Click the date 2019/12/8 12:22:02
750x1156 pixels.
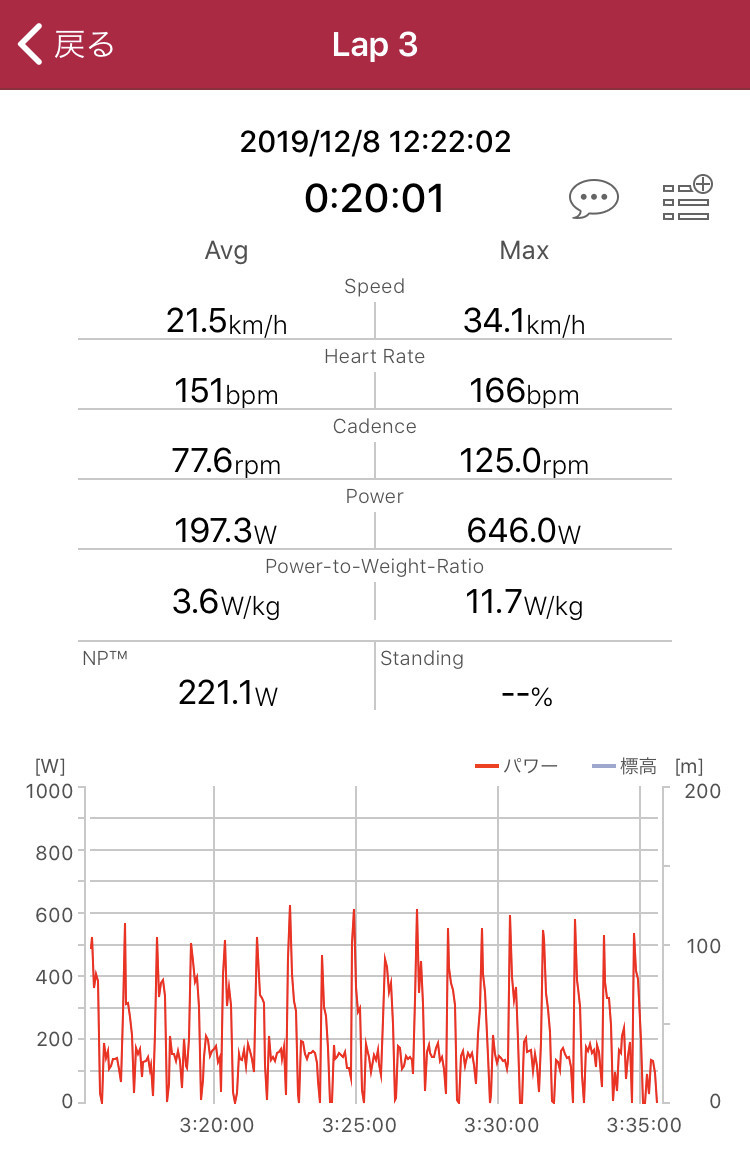click(x=374, y=142)
